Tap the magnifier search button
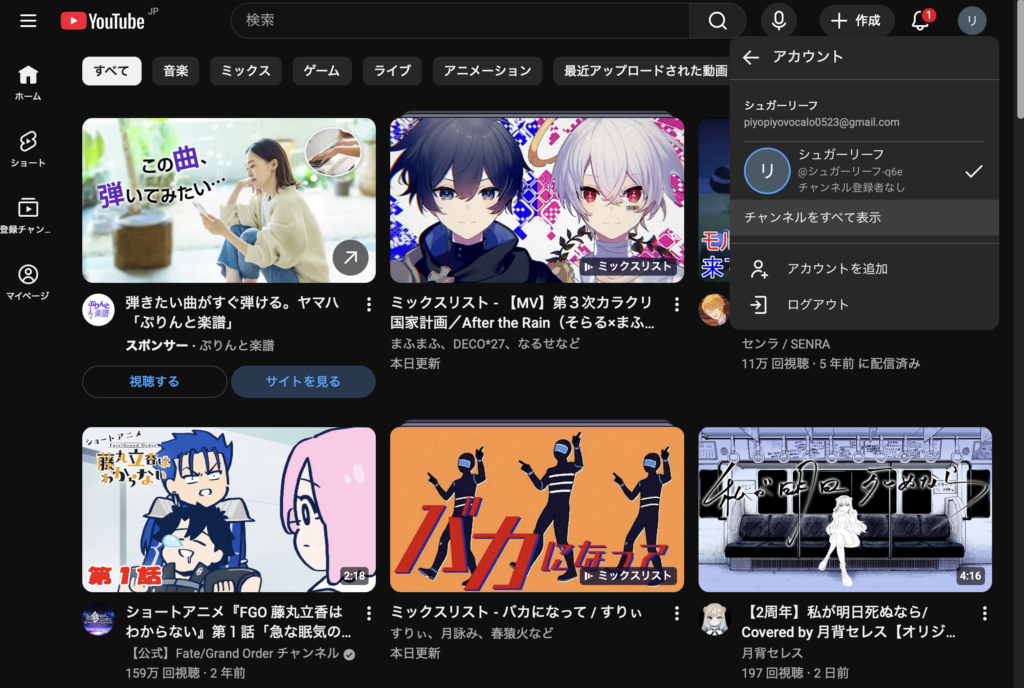Viewport: 1024px width, 688px height. point(718,21)
